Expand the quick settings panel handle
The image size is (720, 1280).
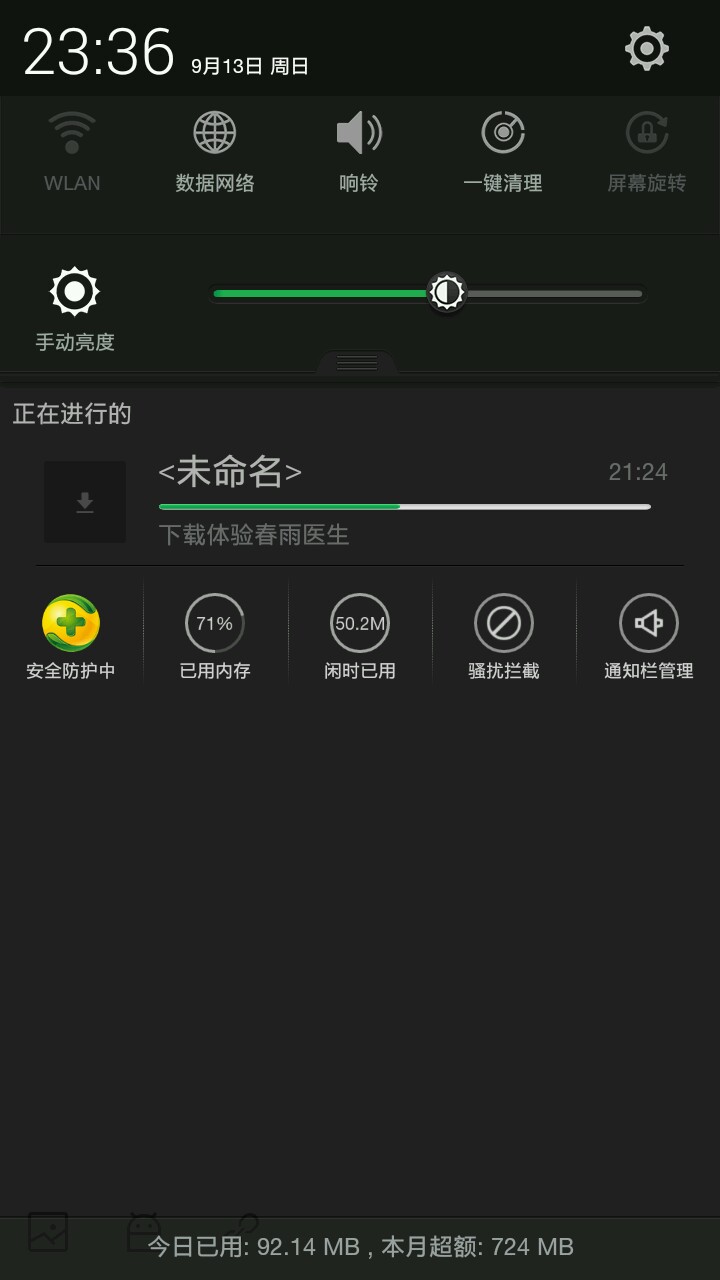coord(357,362)
